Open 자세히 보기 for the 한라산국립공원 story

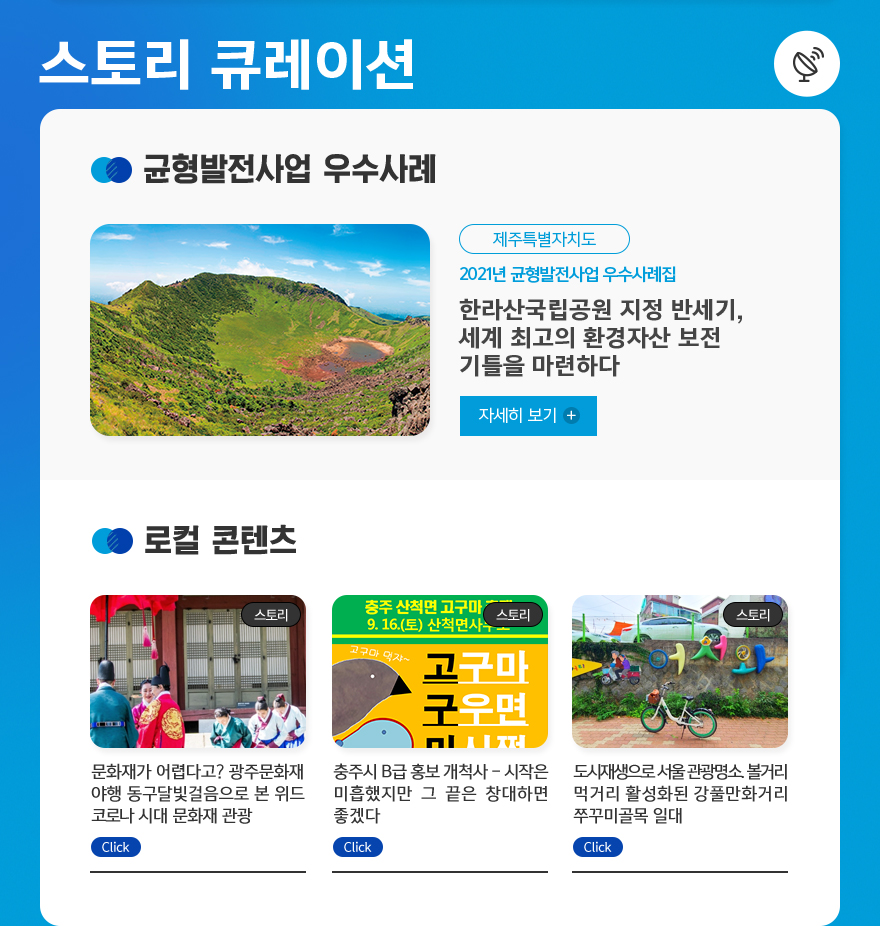click(x=528, y=416)
